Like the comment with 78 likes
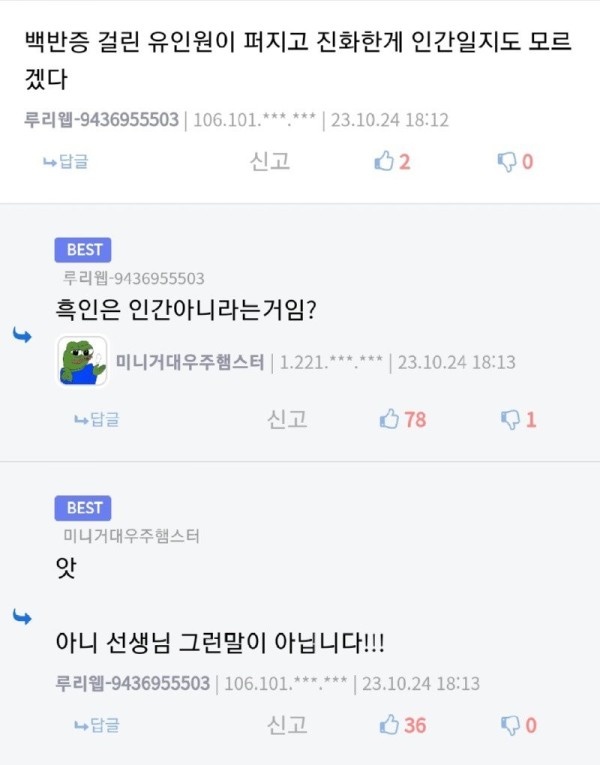This screenshot has width=600, height=765. tap(403, 420)
